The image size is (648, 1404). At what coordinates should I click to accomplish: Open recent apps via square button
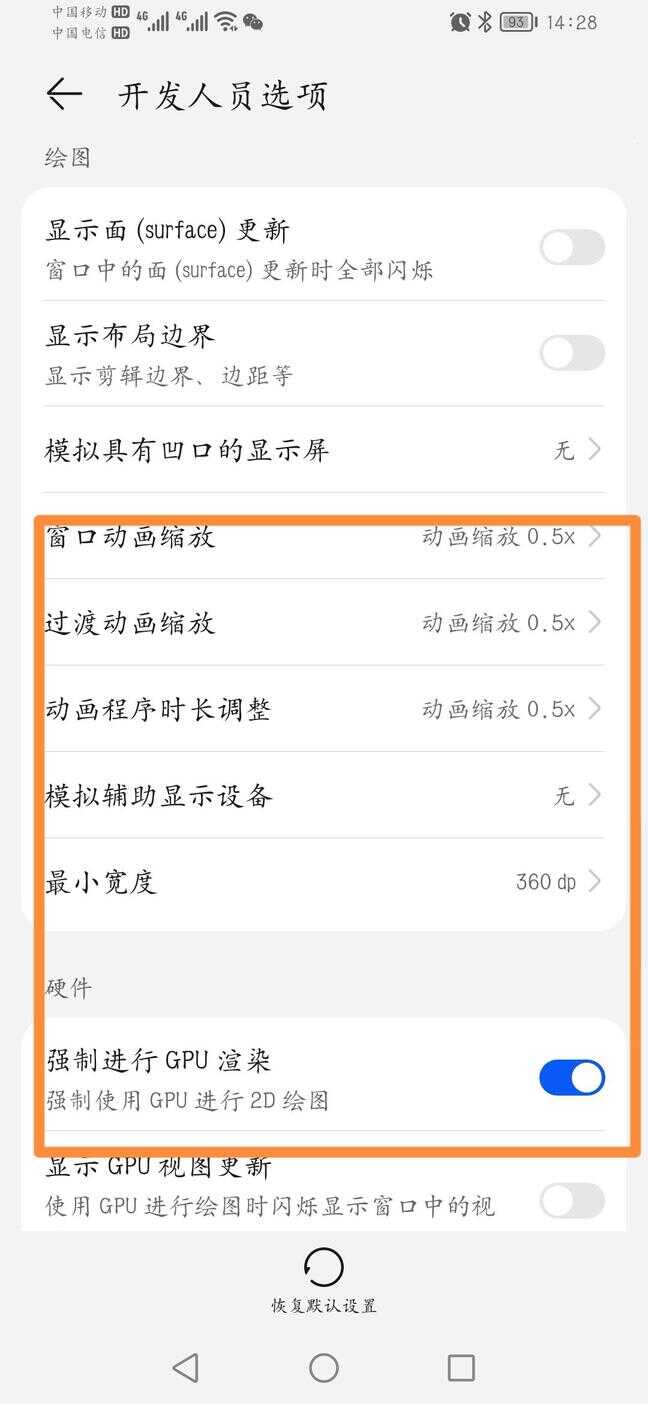click(x=461, y=1368)
